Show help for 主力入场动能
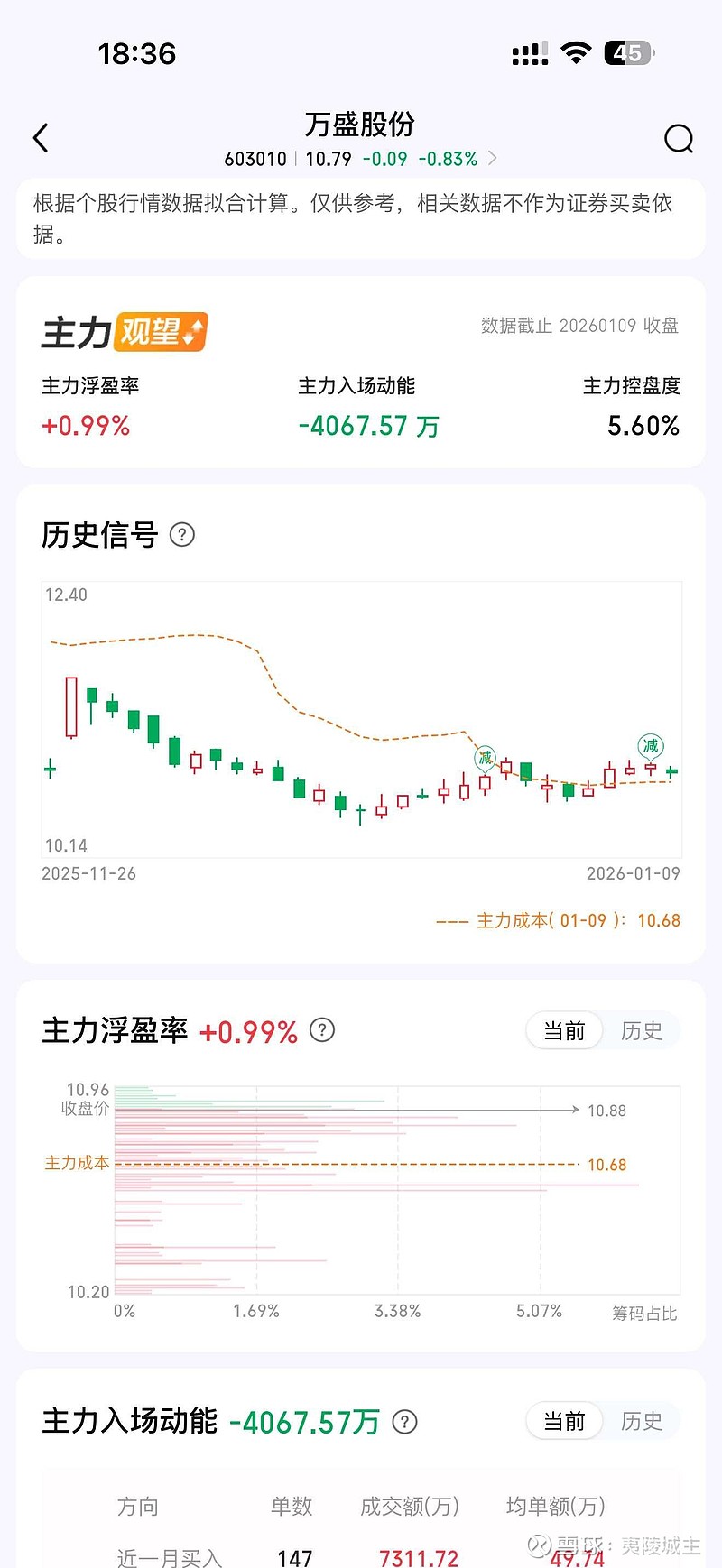Screen dimensions: 722x1568 [x=404, y=1422]
